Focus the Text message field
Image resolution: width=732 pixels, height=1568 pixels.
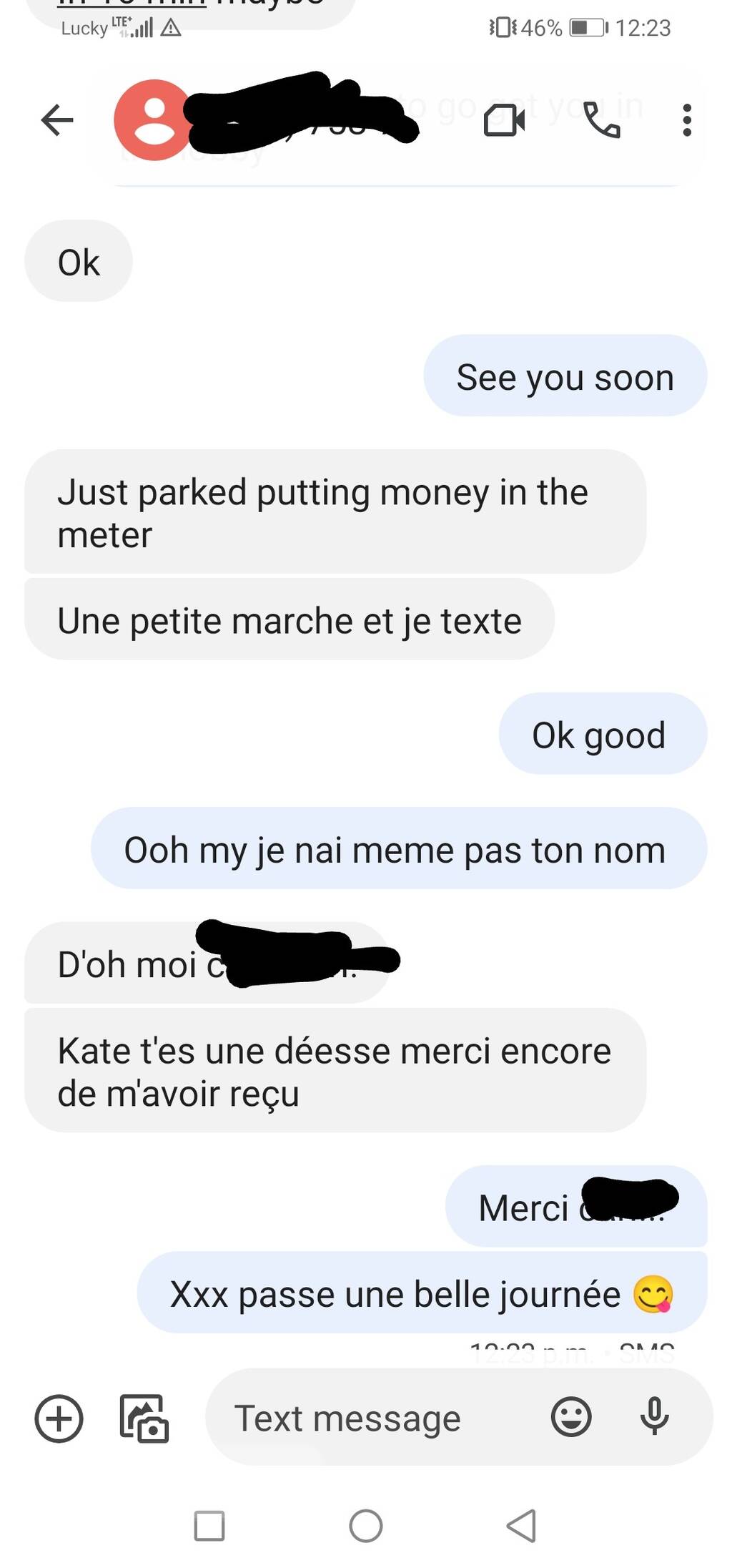pos(379,1418)
